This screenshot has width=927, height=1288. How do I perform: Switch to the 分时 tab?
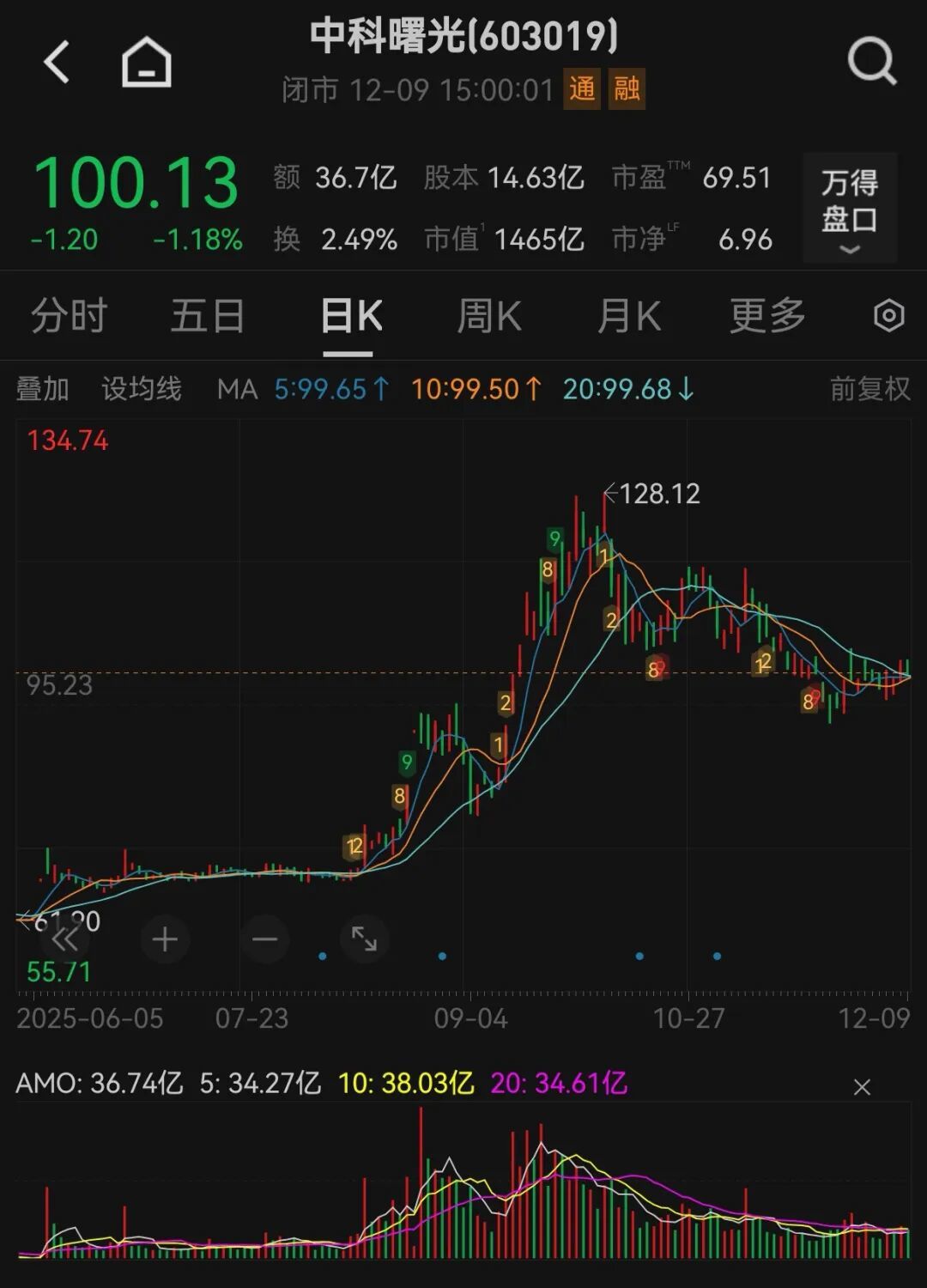(69, 316)
